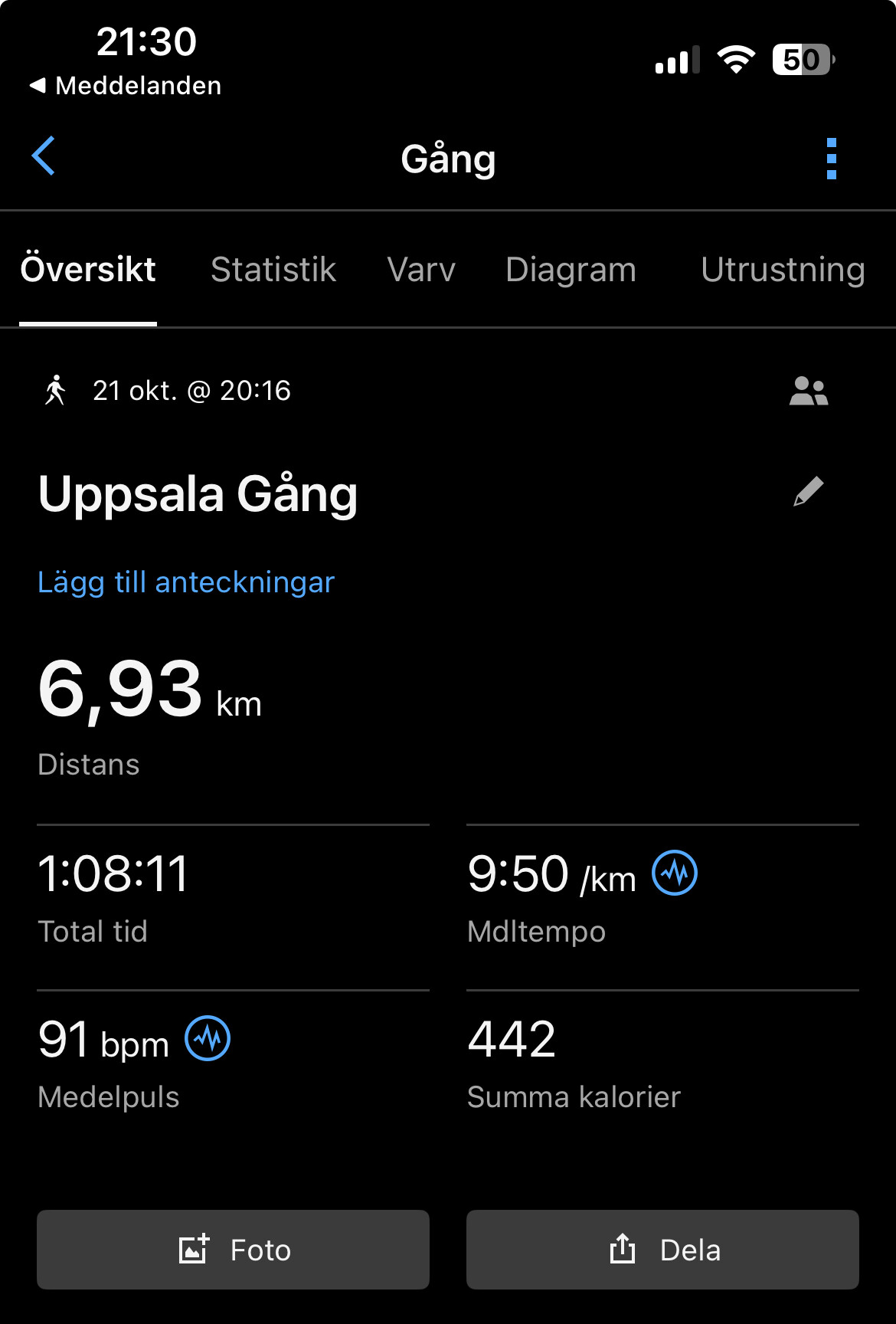Select the Diagram tab
The width and height of the screenshot is (896, 1324).
pyautogui.click(x=571, y=270)
